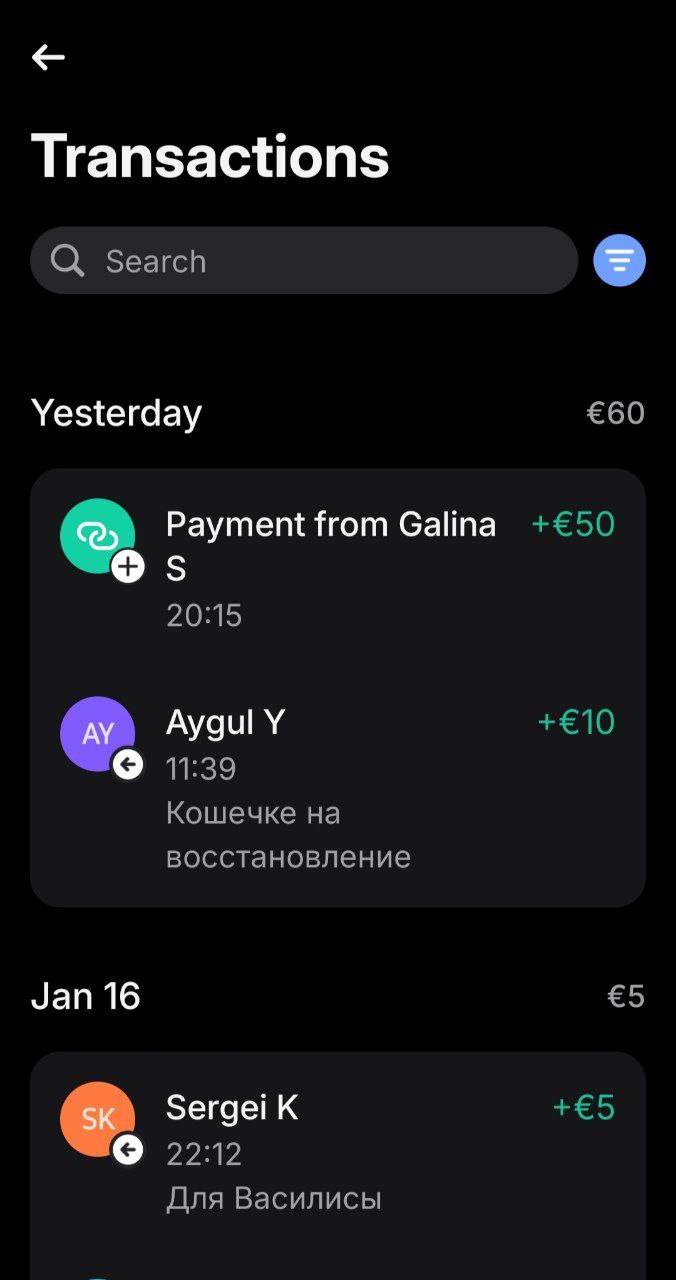Open the payment from Galina S
Image resolution: width=676 pixels, height=1280 pixels.
point(338,567)
